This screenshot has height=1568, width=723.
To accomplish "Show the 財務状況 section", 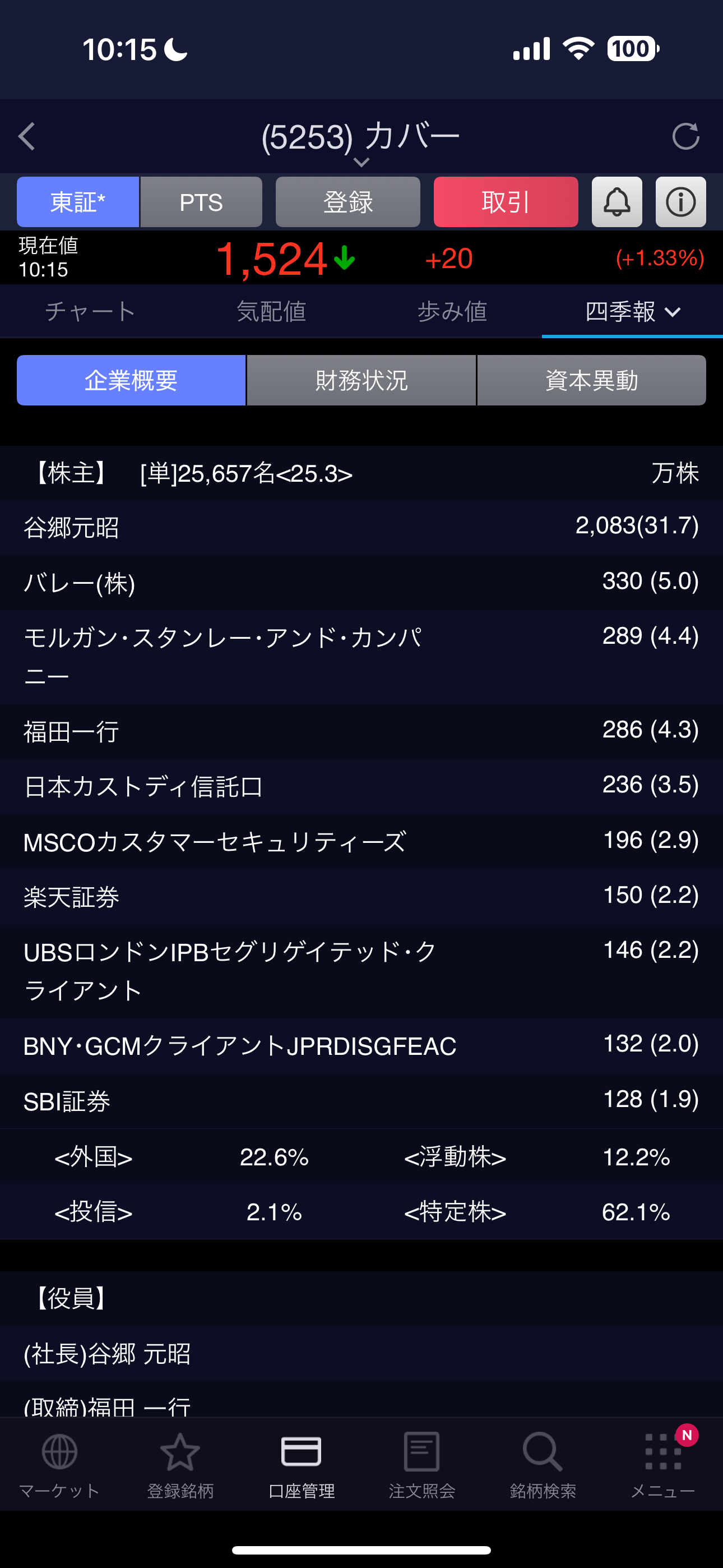I will [x=361, y=380].
